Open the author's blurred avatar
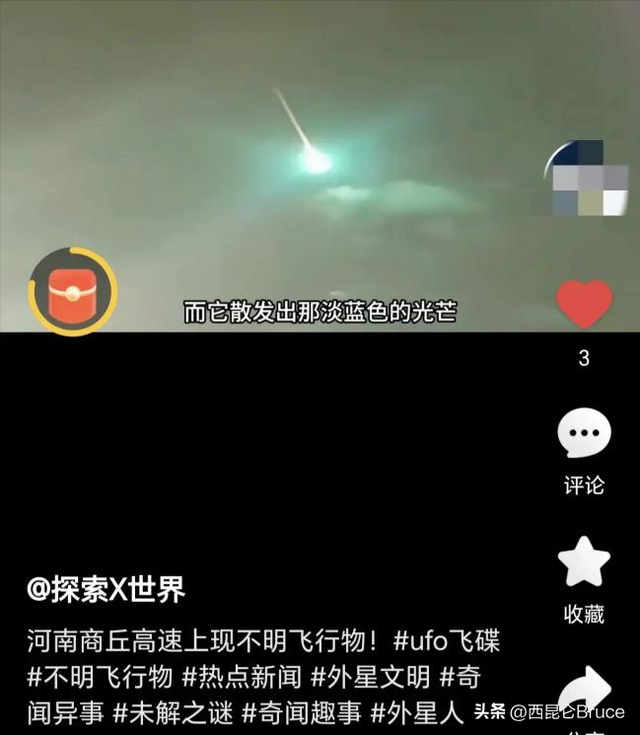This screenshot has width=640, height=735. (x=588, y=178)
